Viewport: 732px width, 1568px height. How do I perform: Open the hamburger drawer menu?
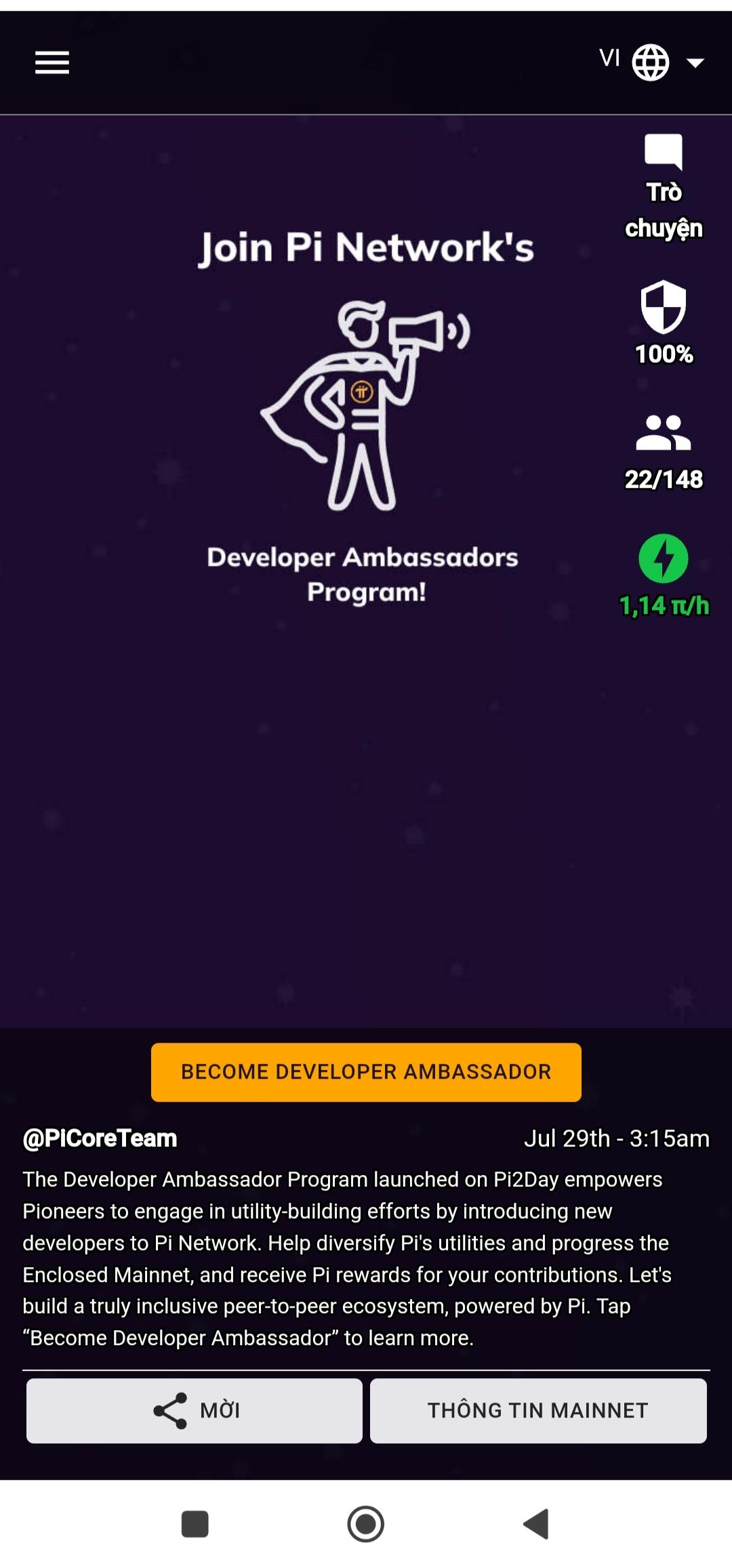(52, 63)
